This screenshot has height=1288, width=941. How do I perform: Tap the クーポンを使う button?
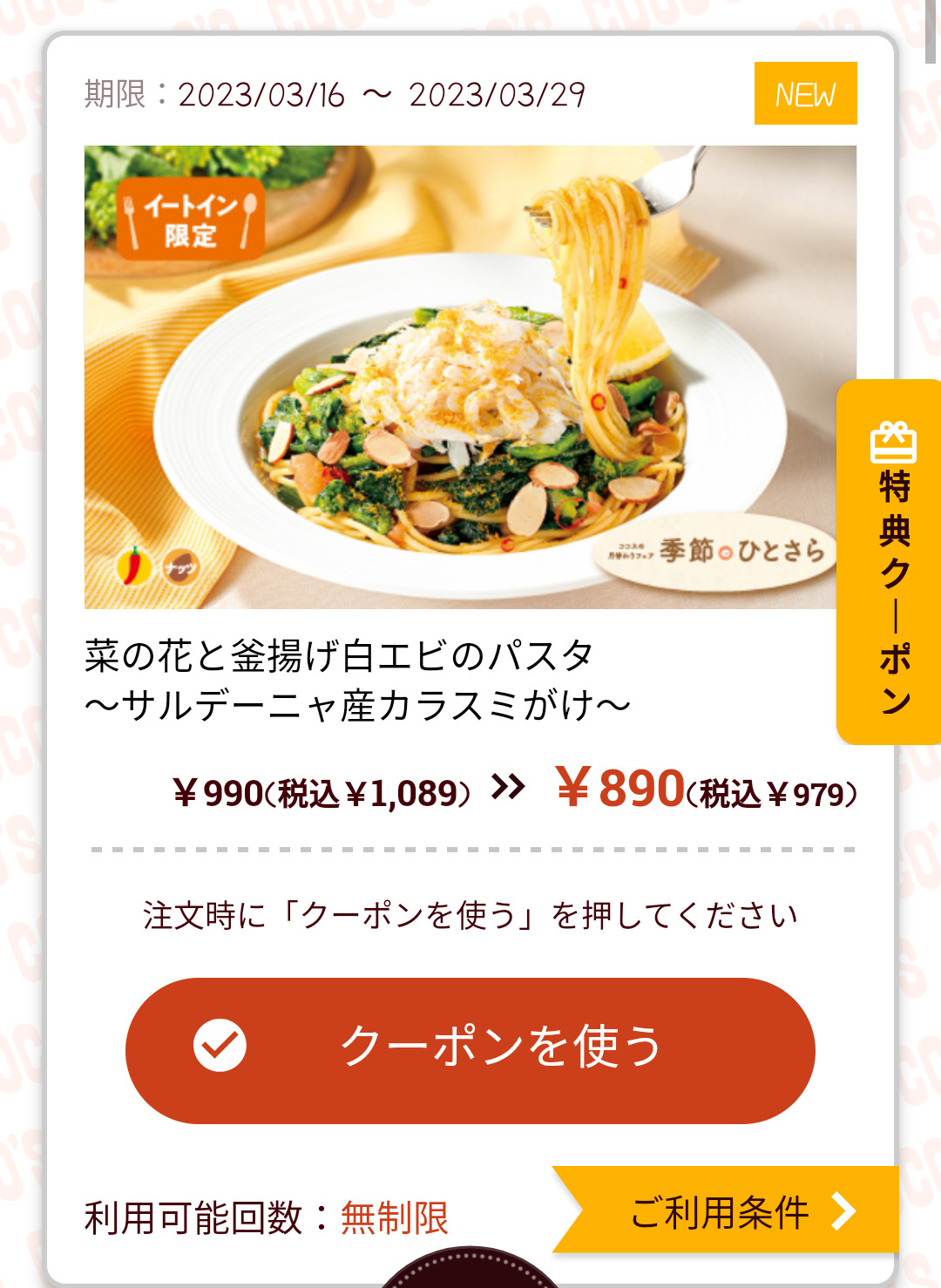(x=470, y=1049)
